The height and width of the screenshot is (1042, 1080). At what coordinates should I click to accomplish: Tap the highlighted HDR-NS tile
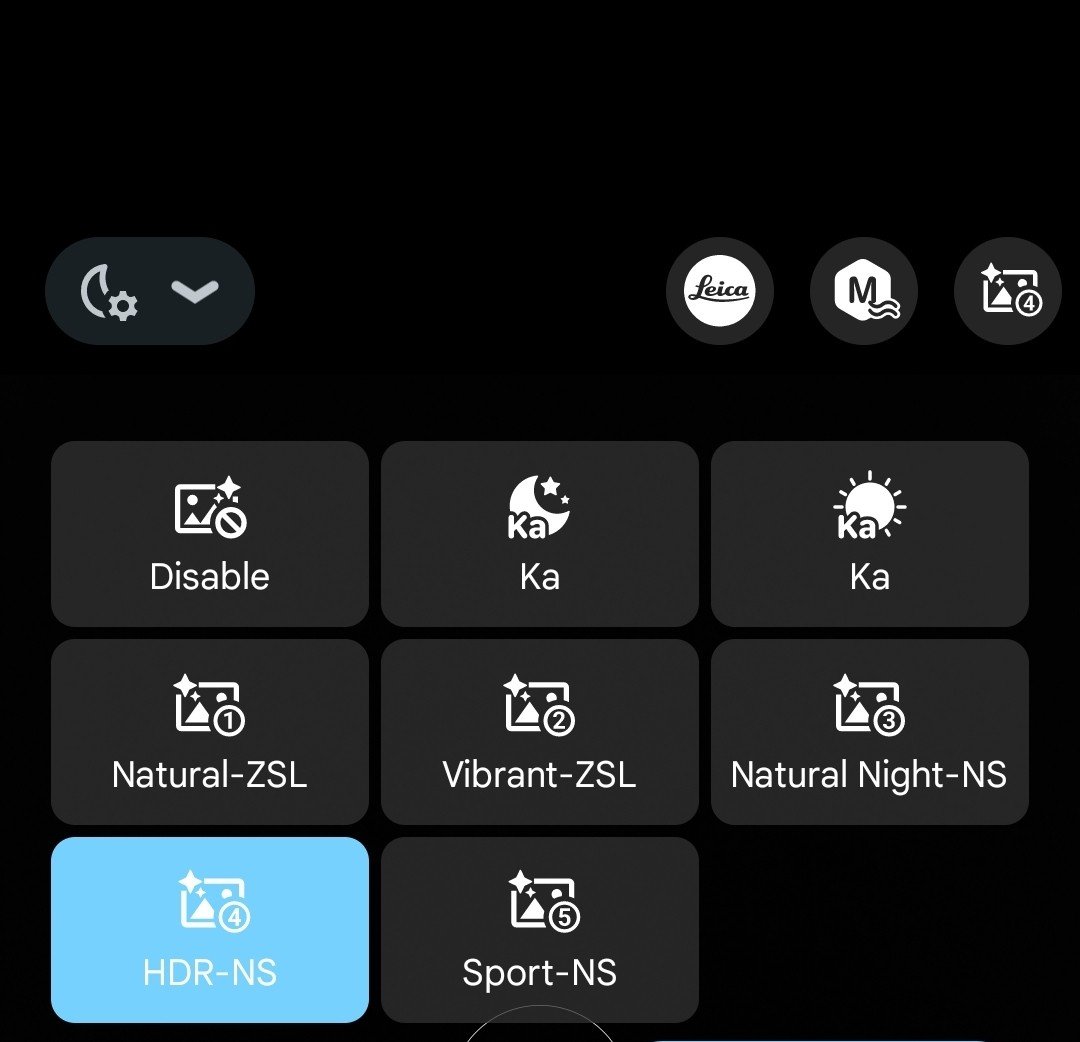tap(210, 930)
